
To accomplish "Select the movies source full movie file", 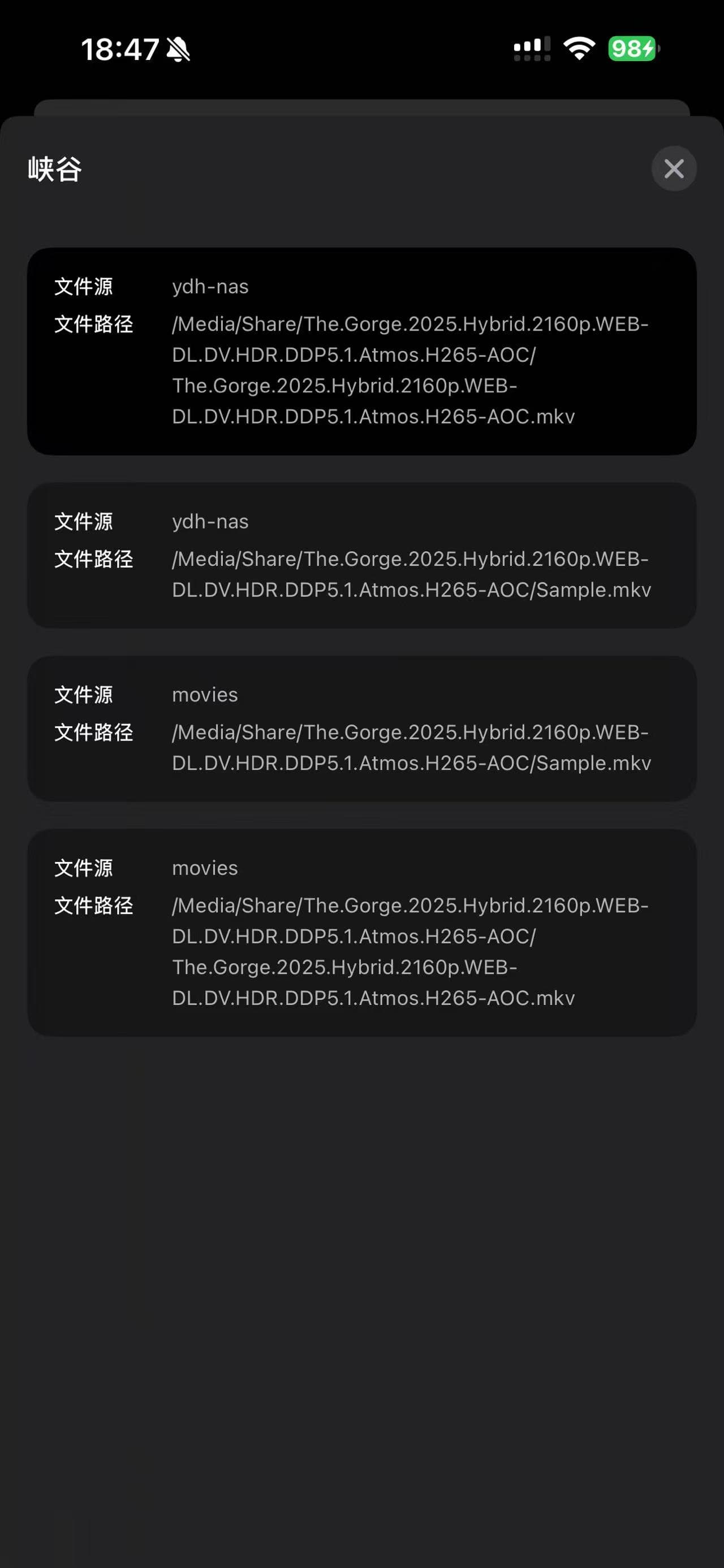I will tap(361, 933).
